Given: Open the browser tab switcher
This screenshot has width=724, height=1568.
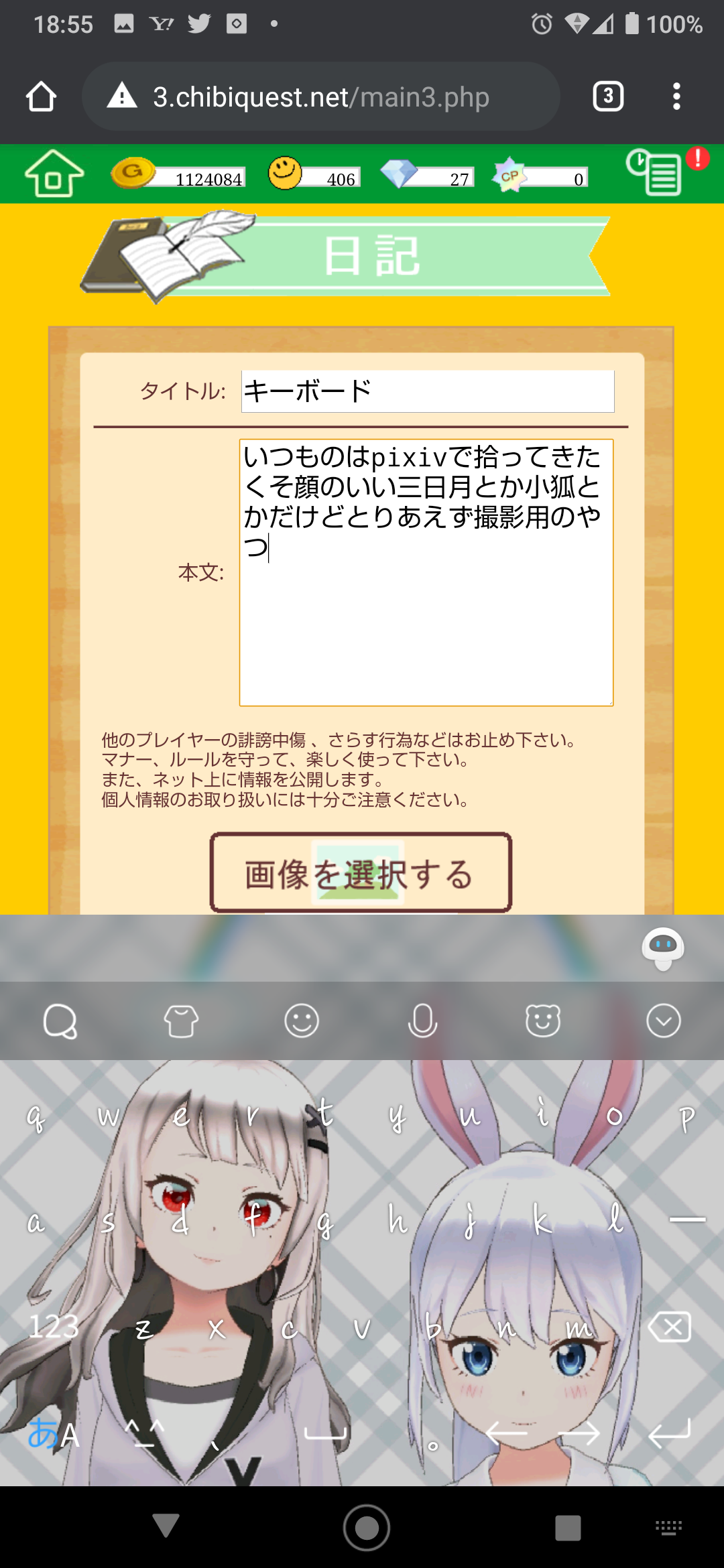Looking at the screenshot, I should pyautogui.click(x=608, y=96).
